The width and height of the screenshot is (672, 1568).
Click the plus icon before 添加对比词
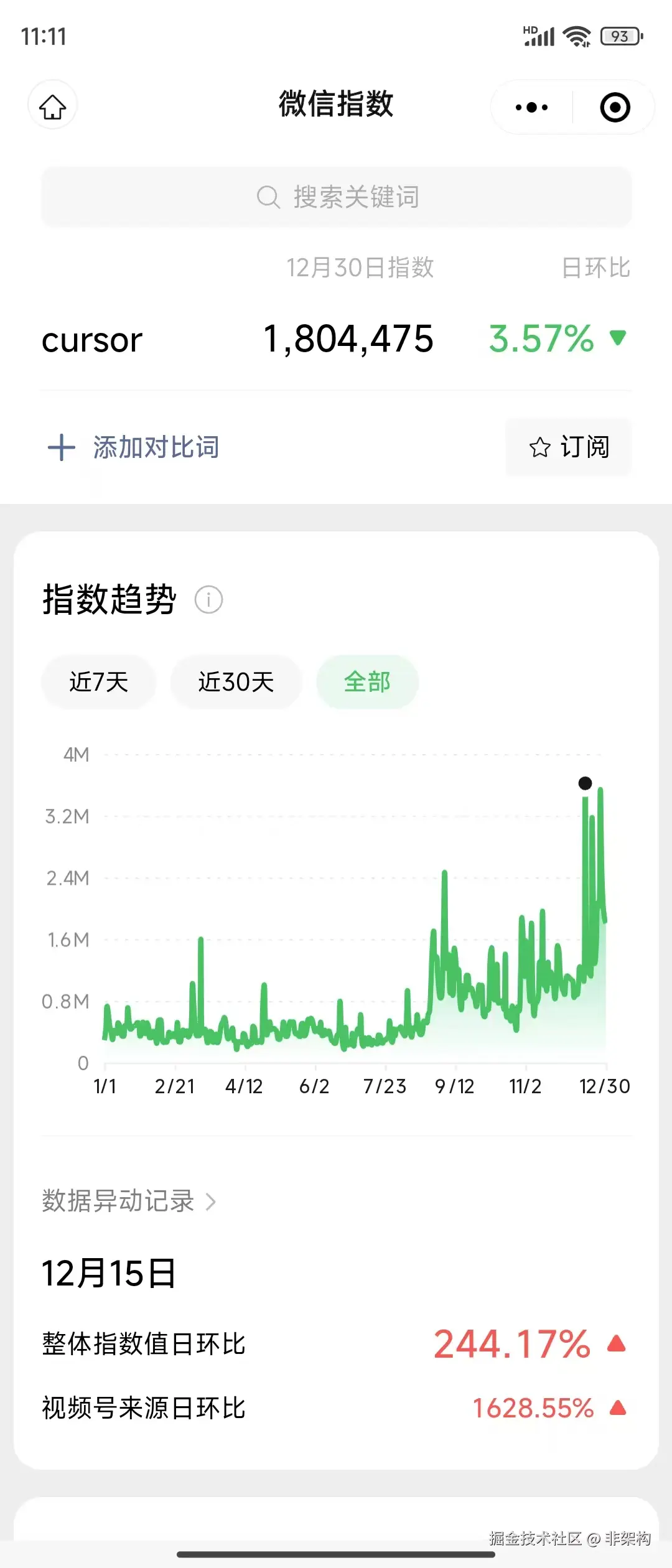[60, 447]
